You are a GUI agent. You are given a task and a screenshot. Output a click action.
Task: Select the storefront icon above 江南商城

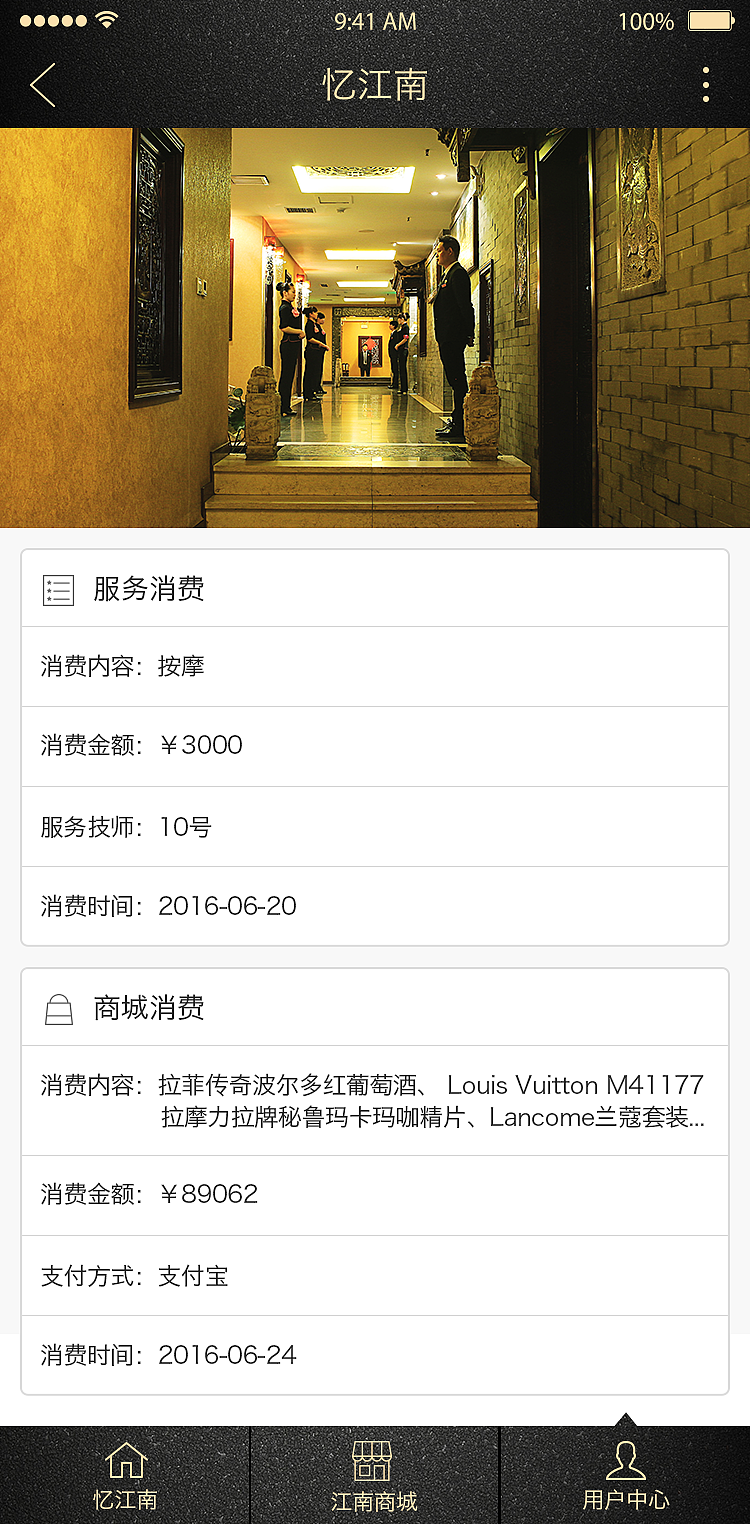tap(374, 1462)
